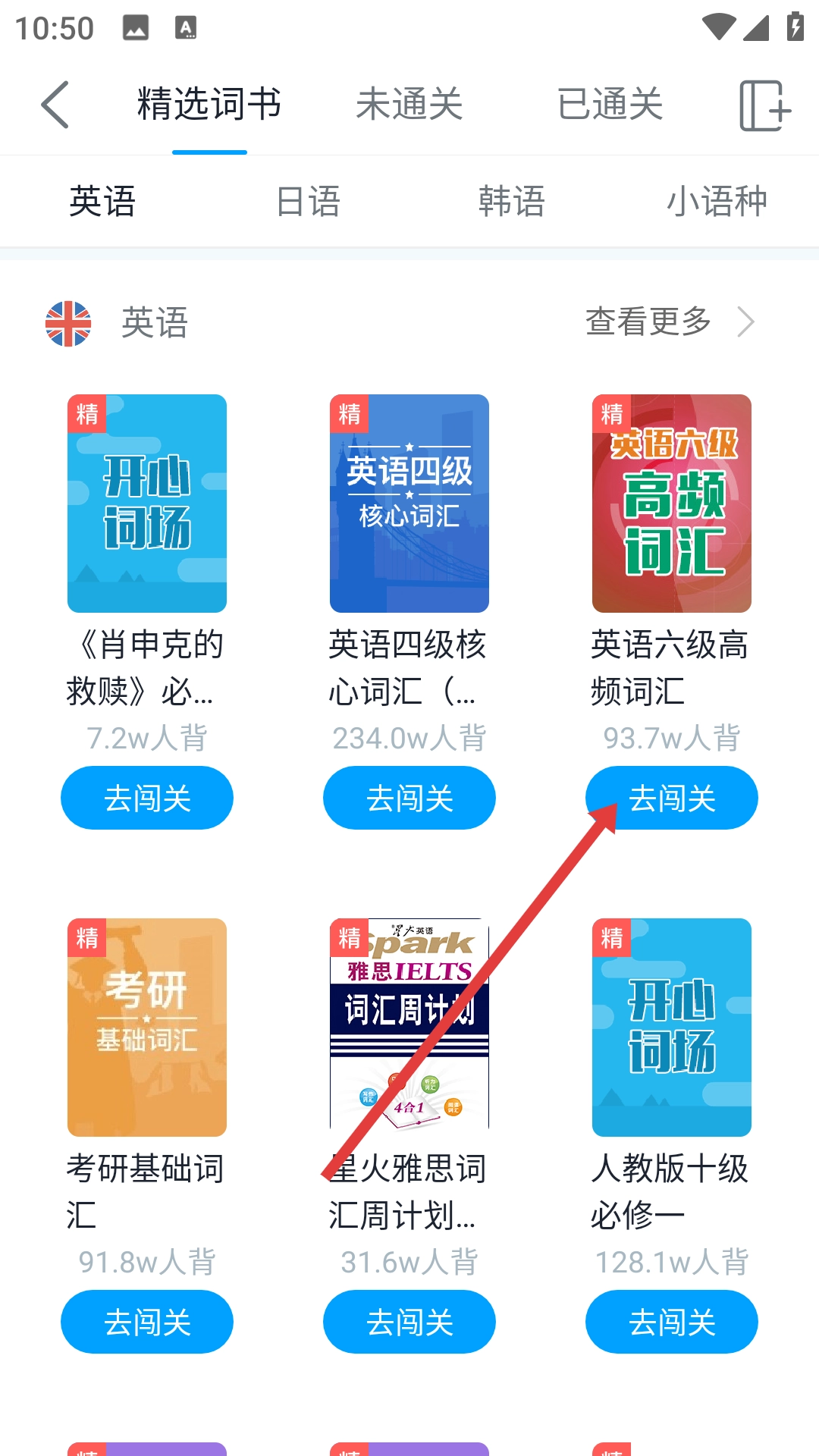This screenshot has height=1456, width=819.
Task: Tap 去闯关 under 英语六级高频词汇
Action: pyautogui.click(x=672, y=798)
